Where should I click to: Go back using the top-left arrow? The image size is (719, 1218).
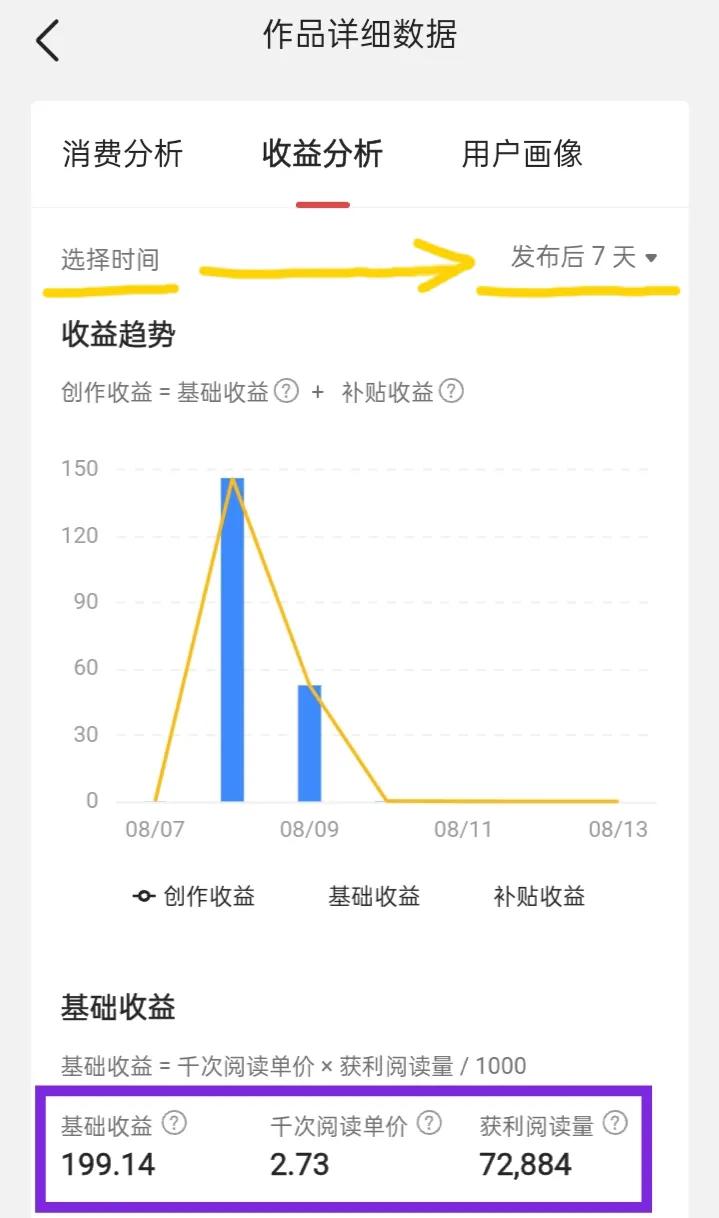pos(47,41)
